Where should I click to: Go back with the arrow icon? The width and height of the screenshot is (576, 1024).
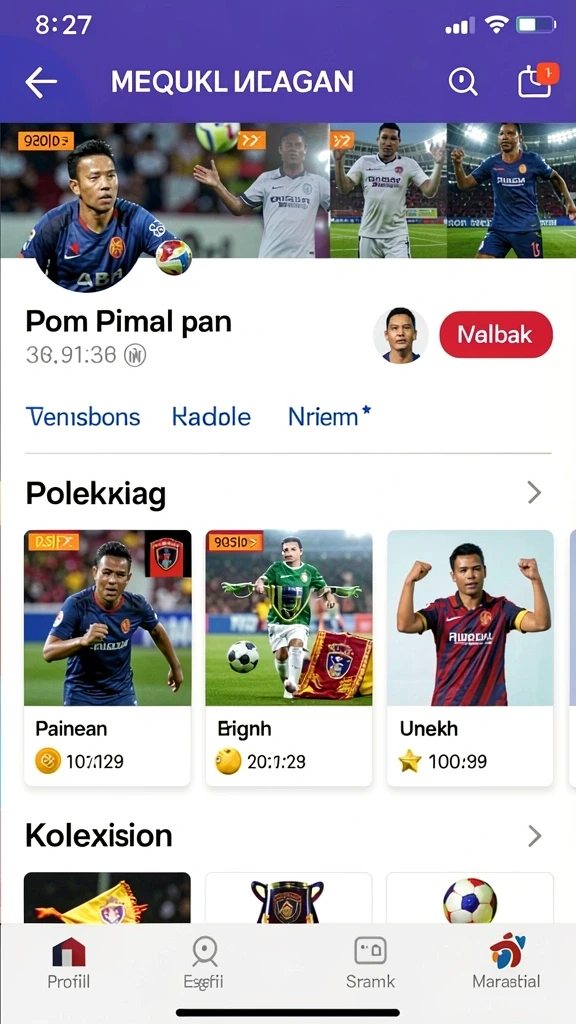[40, 82]
